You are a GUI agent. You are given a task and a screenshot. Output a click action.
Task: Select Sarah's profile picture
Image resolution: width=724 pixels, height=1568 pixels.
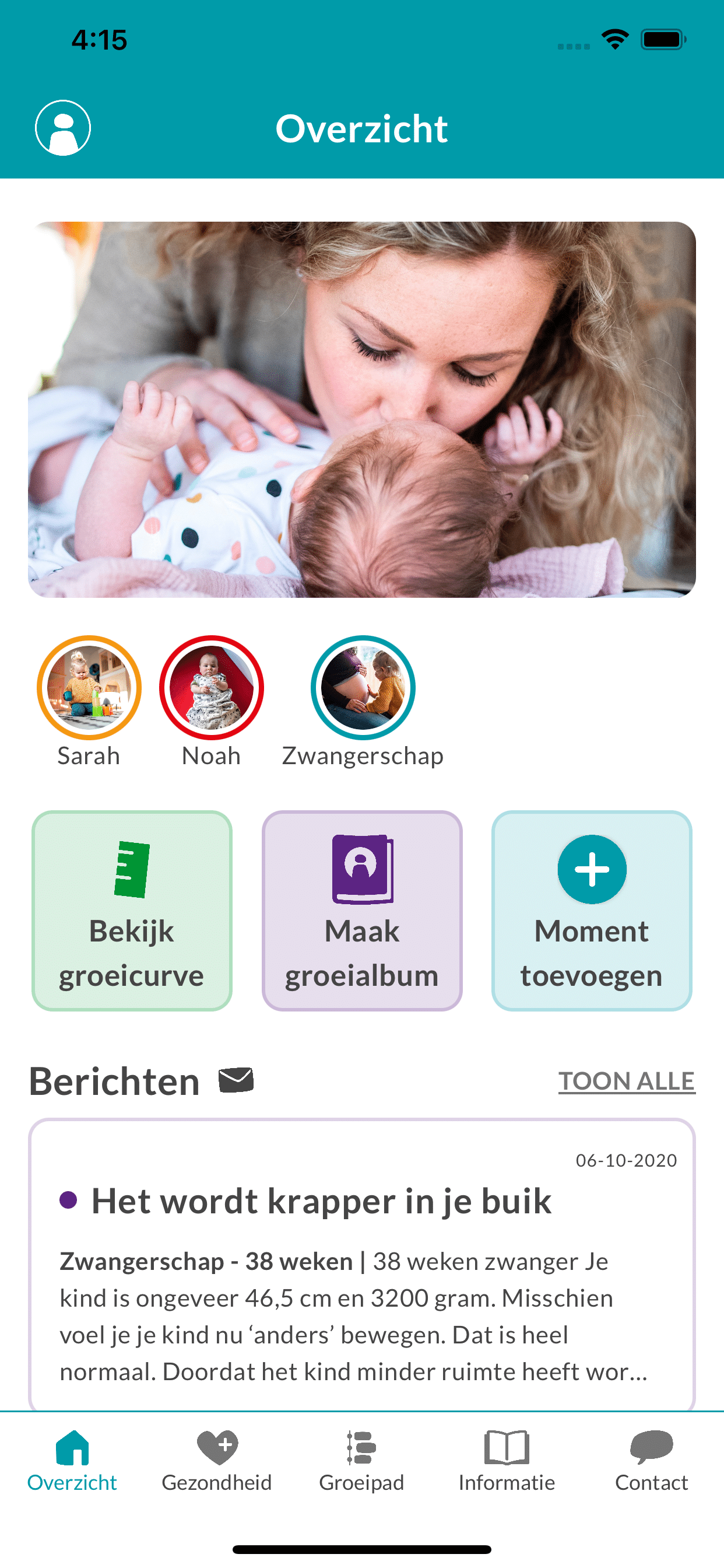[89, 688]
